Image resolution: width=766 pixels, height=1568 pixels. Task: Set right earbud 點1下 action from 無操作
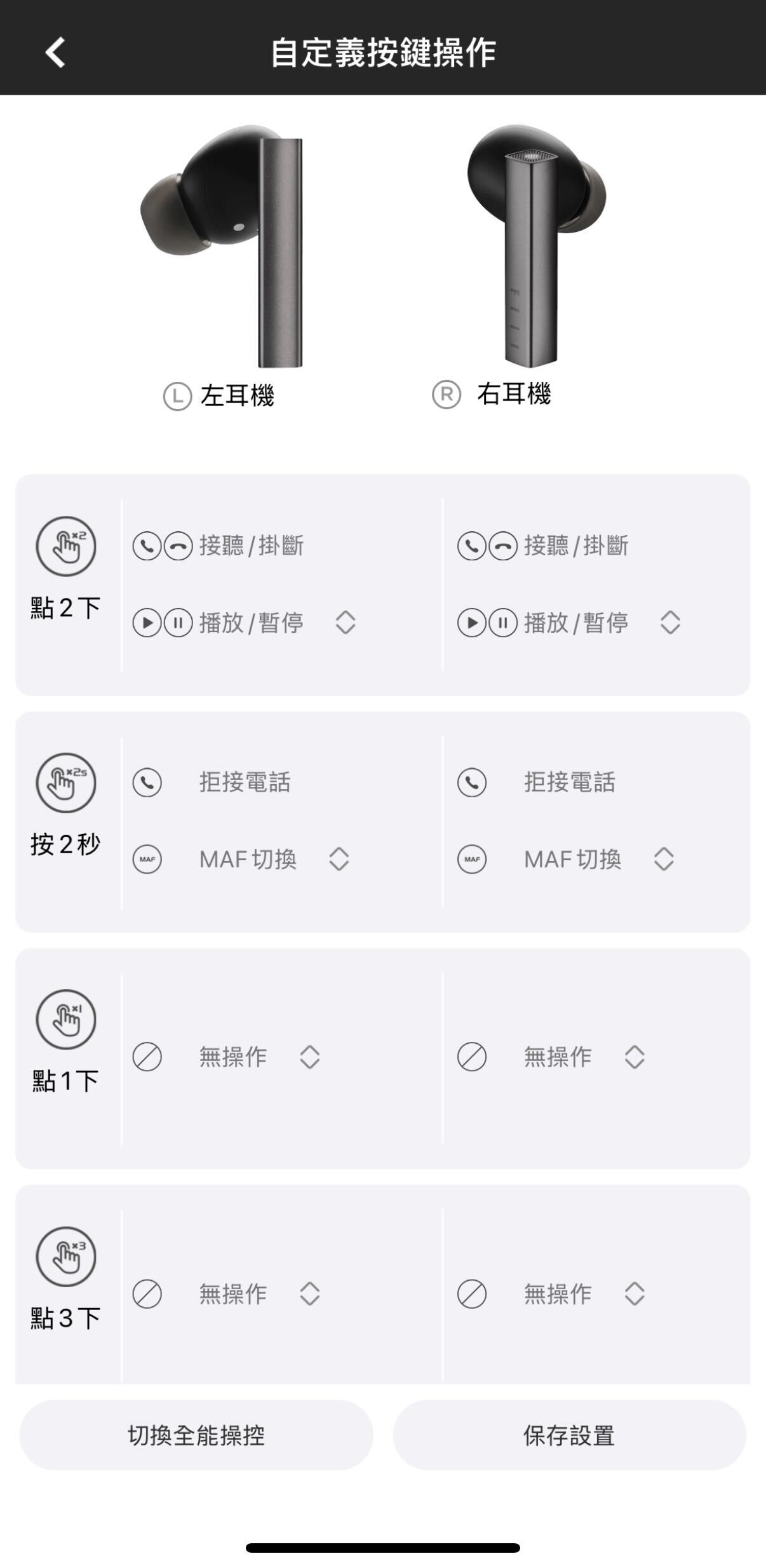(635, 1057)
